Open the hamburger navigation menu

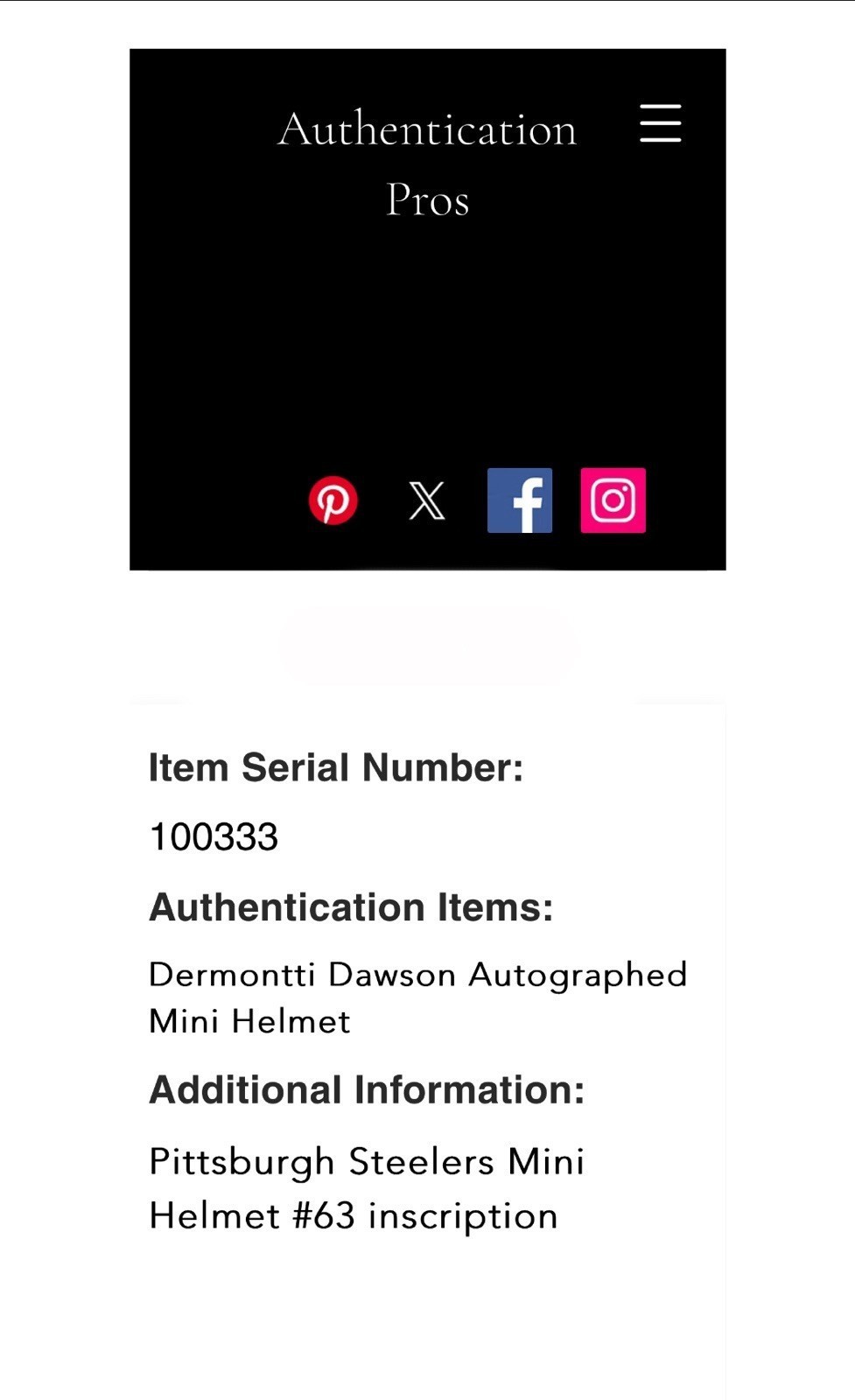660,122
